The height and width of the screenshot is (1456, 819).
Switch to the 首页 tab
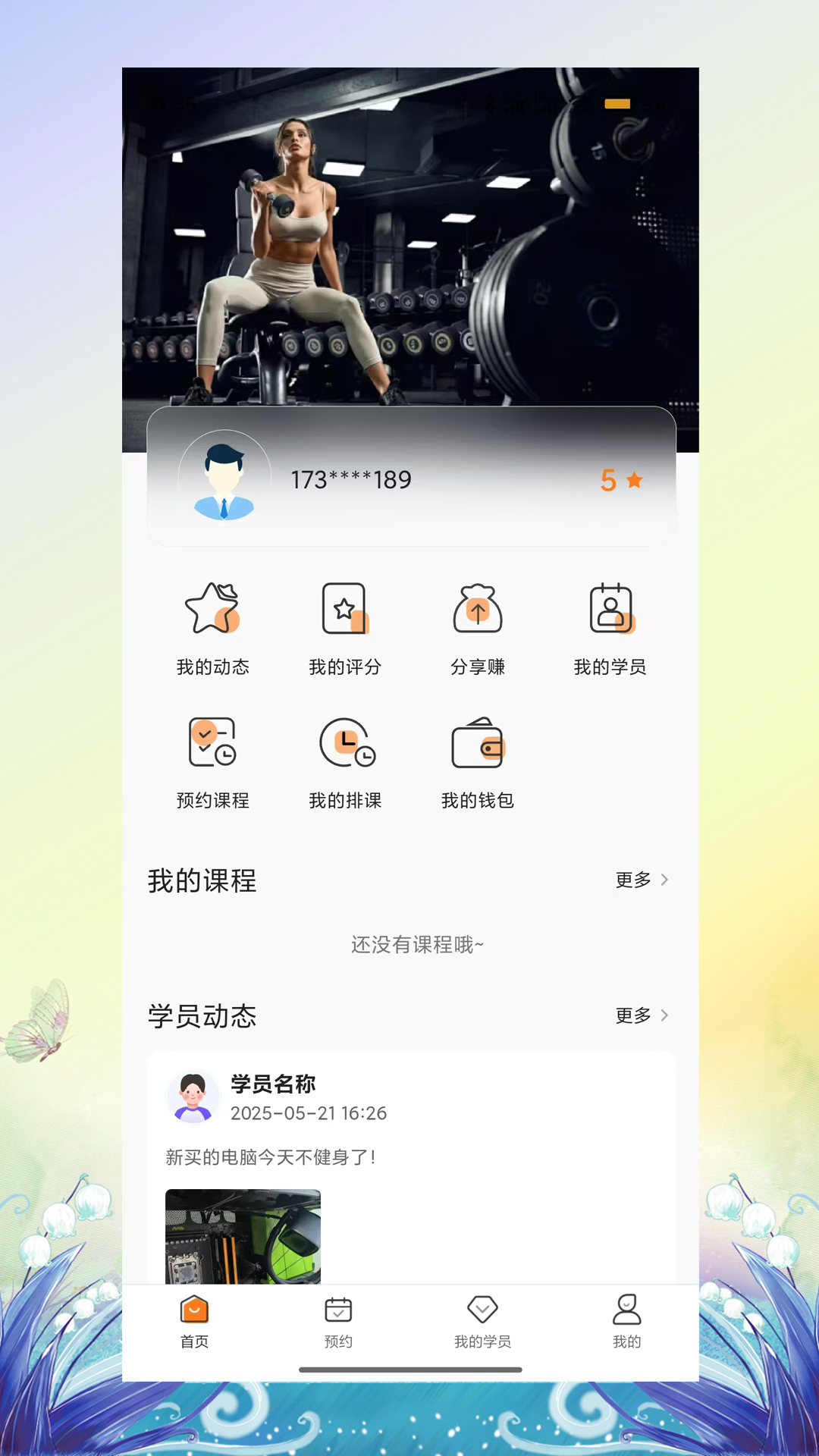point(194,1322)
